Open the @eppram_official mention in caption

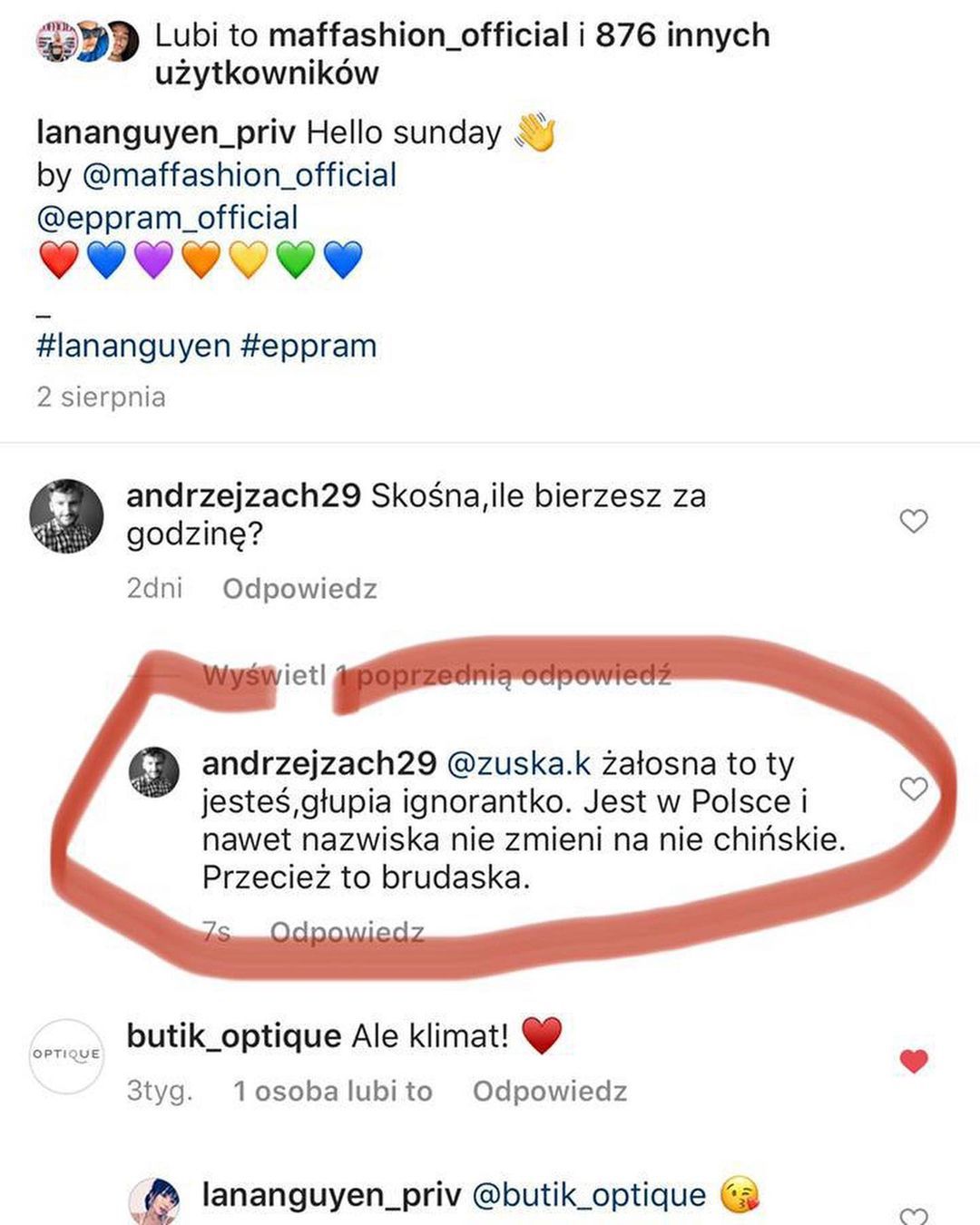(x=167, y=218)
